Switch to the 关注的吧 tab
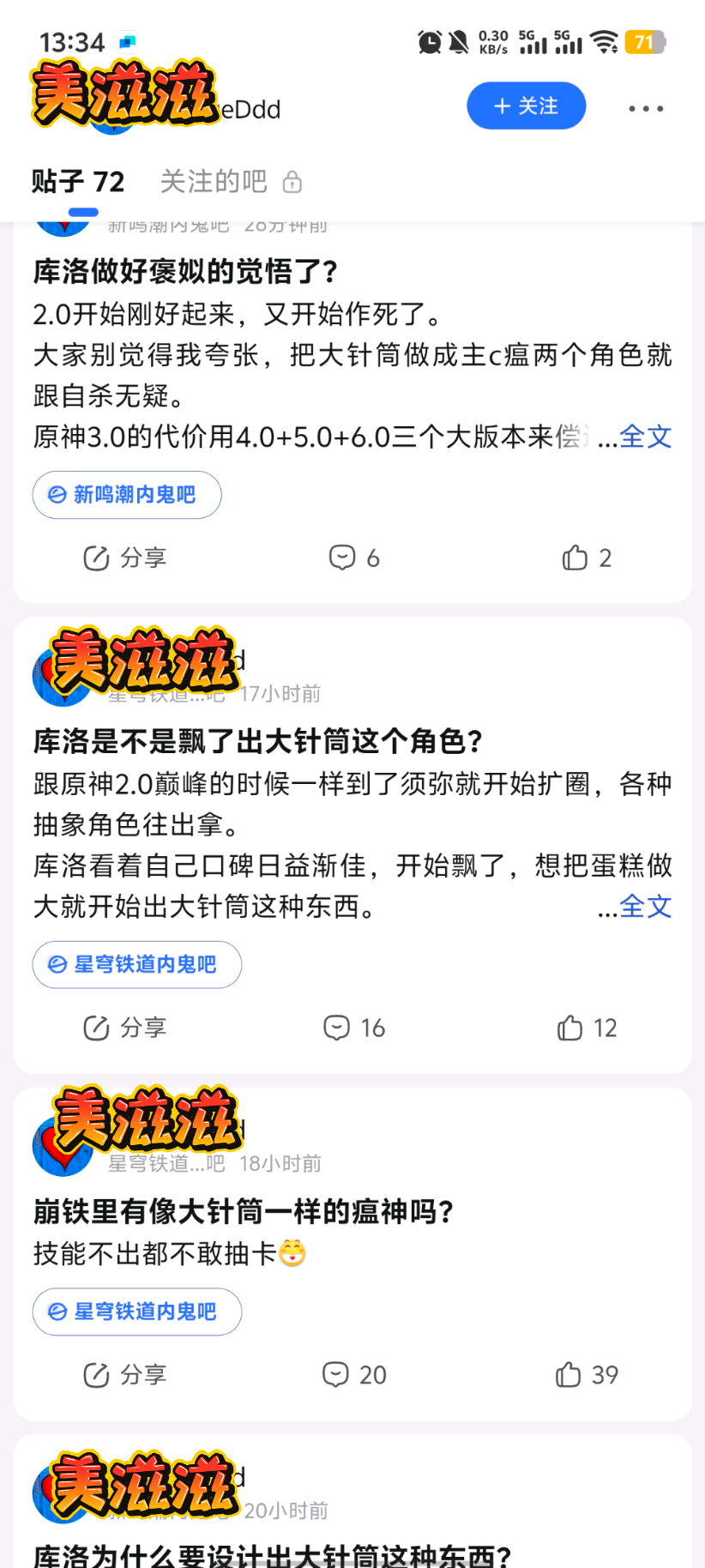 coord(214,182)
